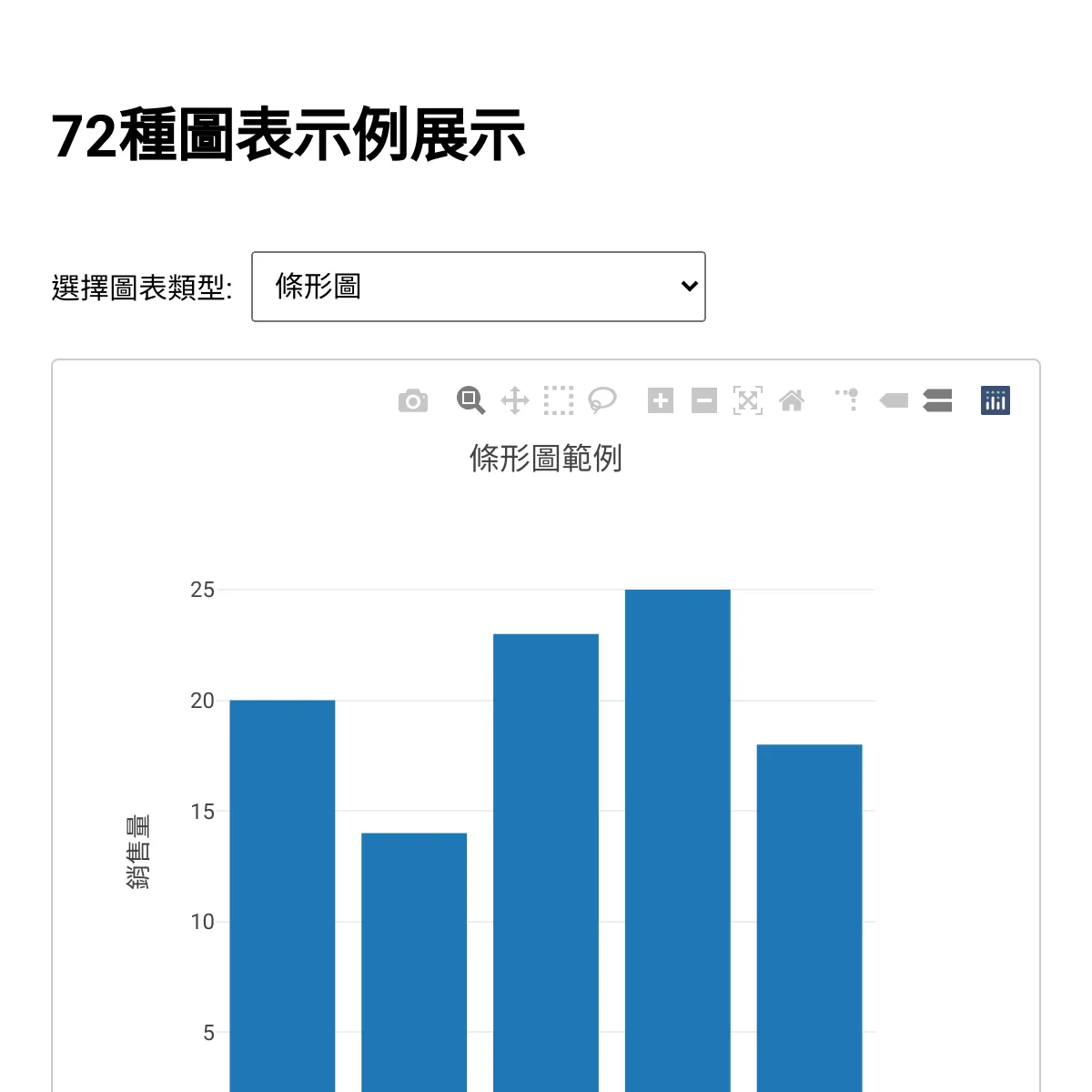The image size is (1092, 1092).
Task: Zoom out using the minus button
Action: (x=704, y=400)
